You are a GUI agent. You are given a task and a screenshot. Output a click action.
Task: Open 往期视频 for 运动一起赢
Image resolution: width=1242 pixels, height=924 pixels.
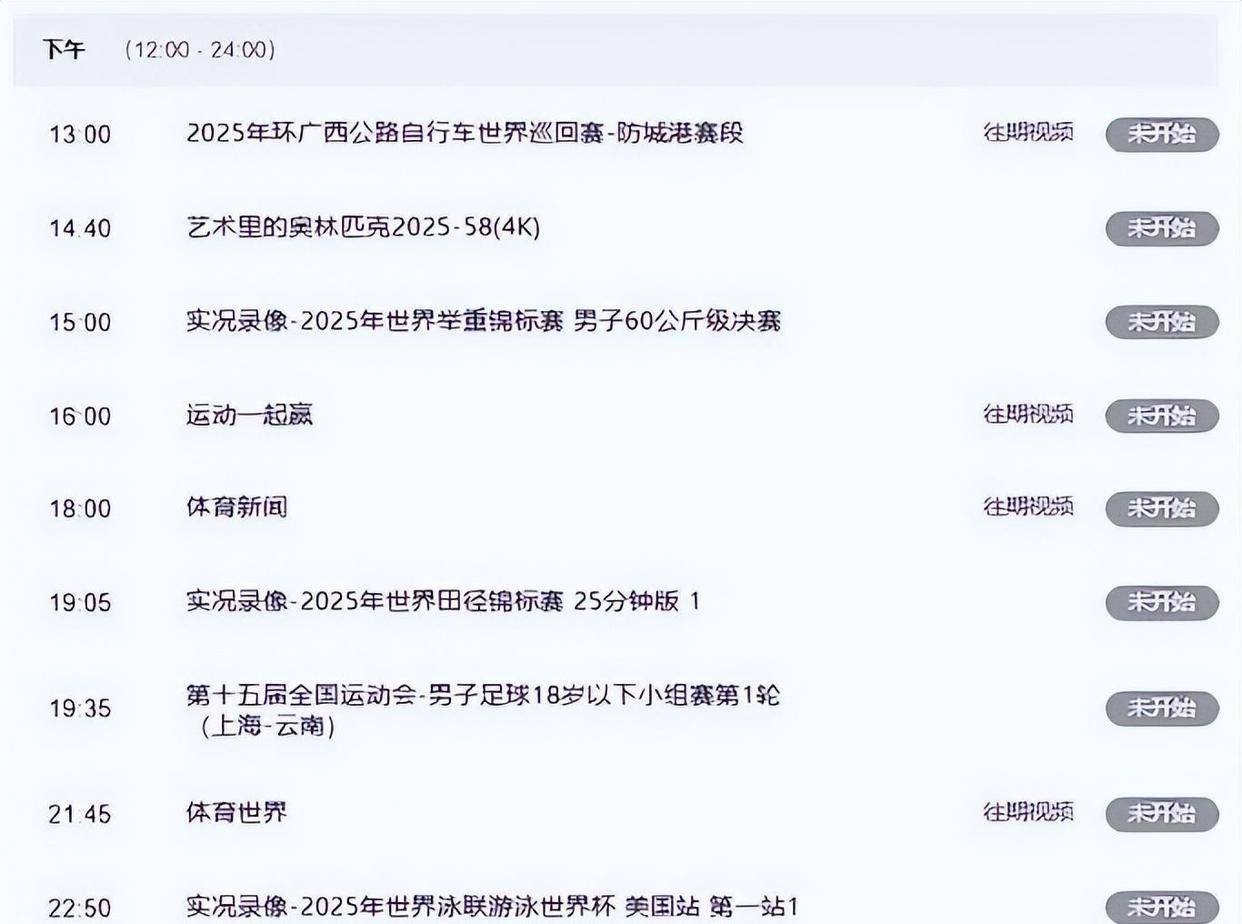tap(1028, 414)
